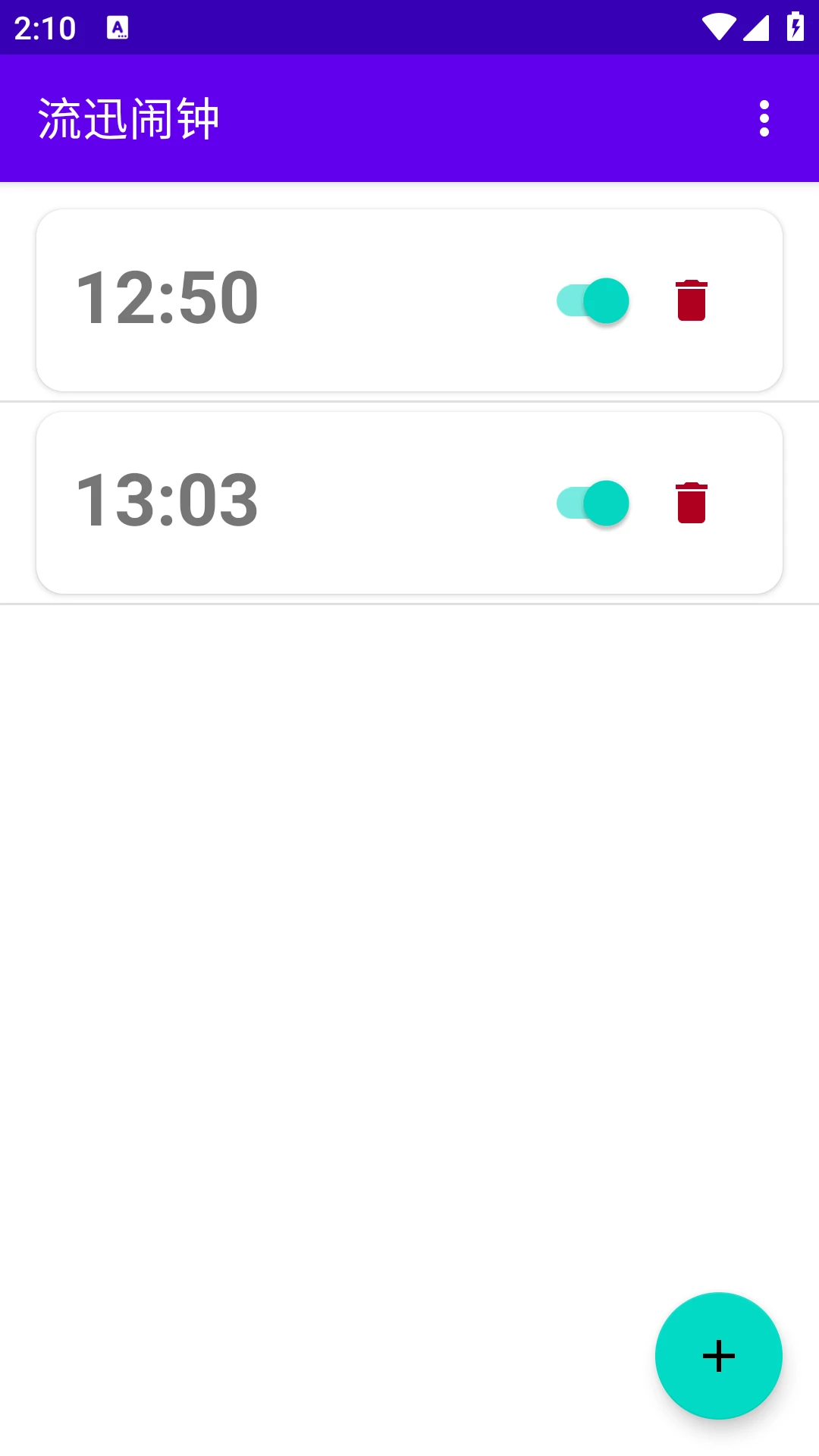Click the trash icon on the first alarm card
This screenshot has width=819, height=1456.
pos(692,300)
